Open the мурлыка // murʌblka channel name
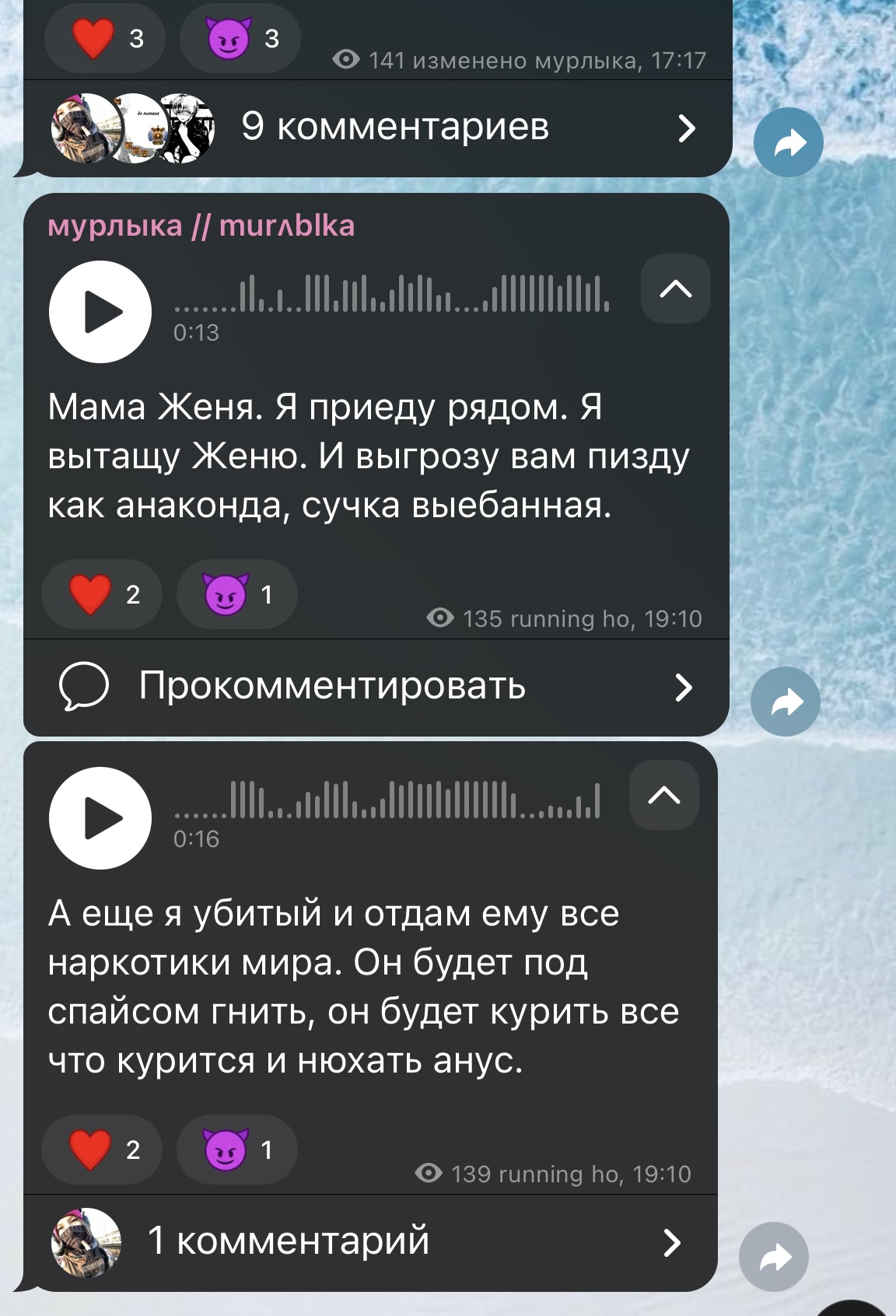Viewport: 896px width, 1316px height. pos(201,226)
